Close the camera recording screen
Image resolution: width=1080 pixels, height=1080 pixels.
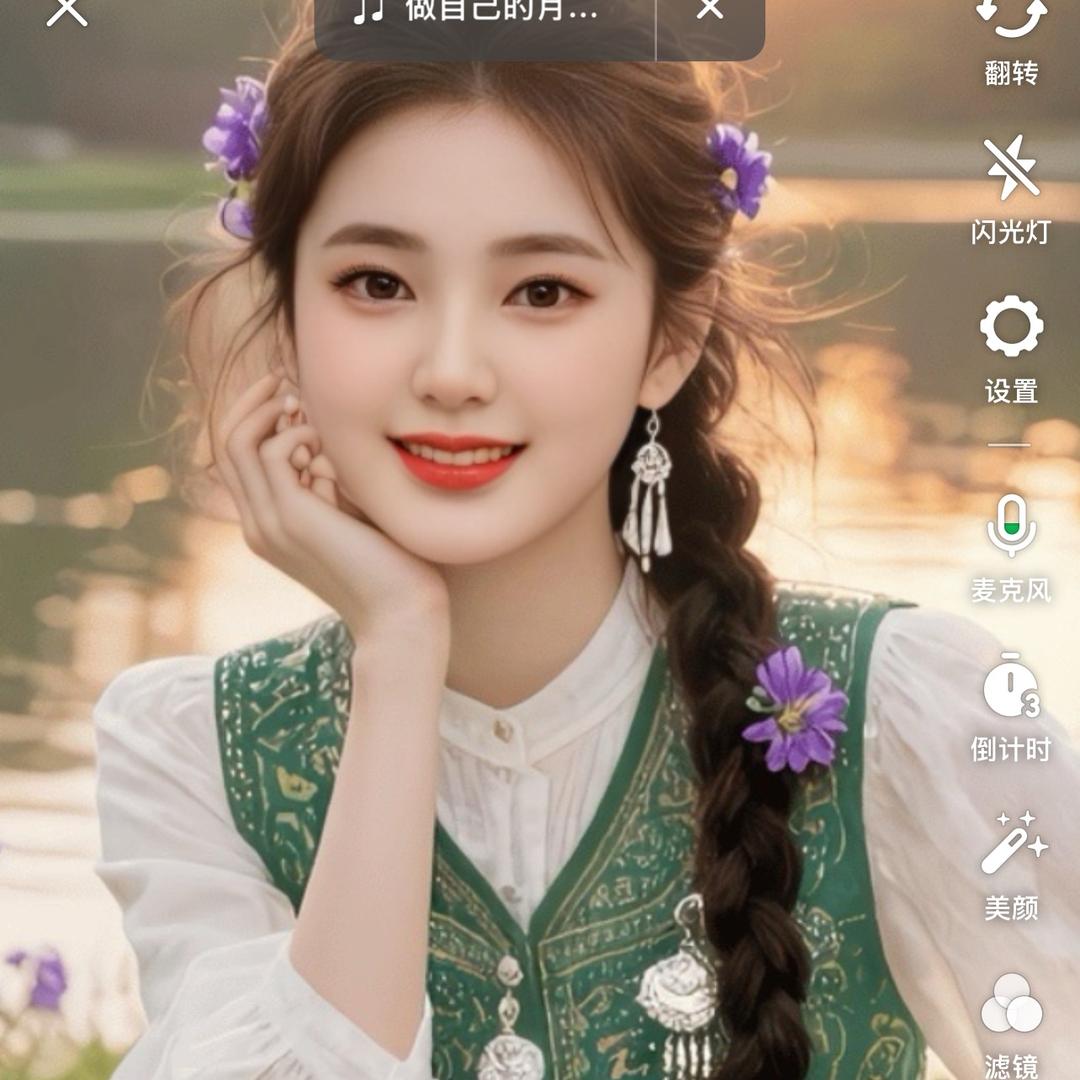67,10
